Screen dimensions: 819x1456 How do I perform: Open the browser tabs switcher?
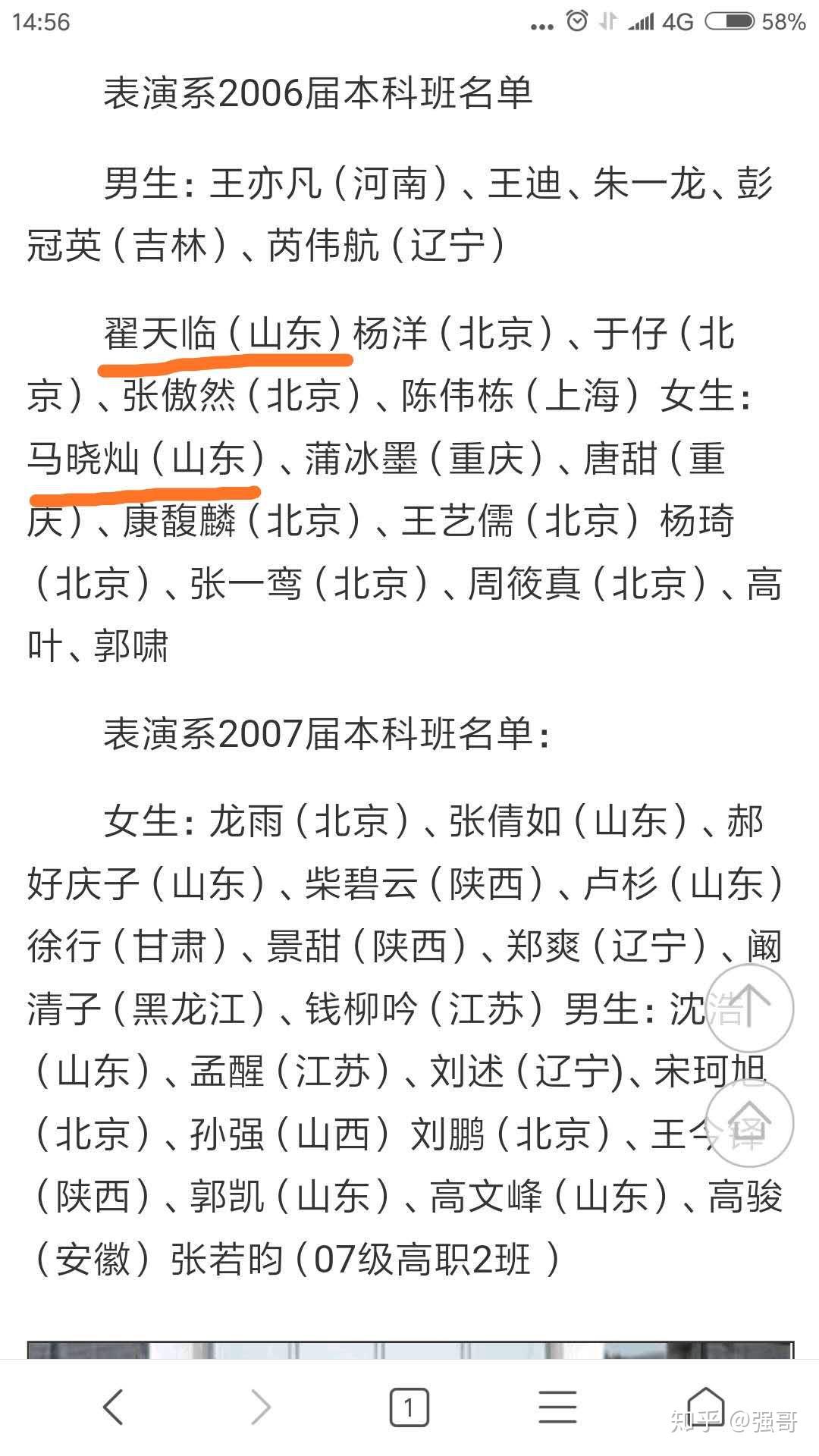(409, 1408)
